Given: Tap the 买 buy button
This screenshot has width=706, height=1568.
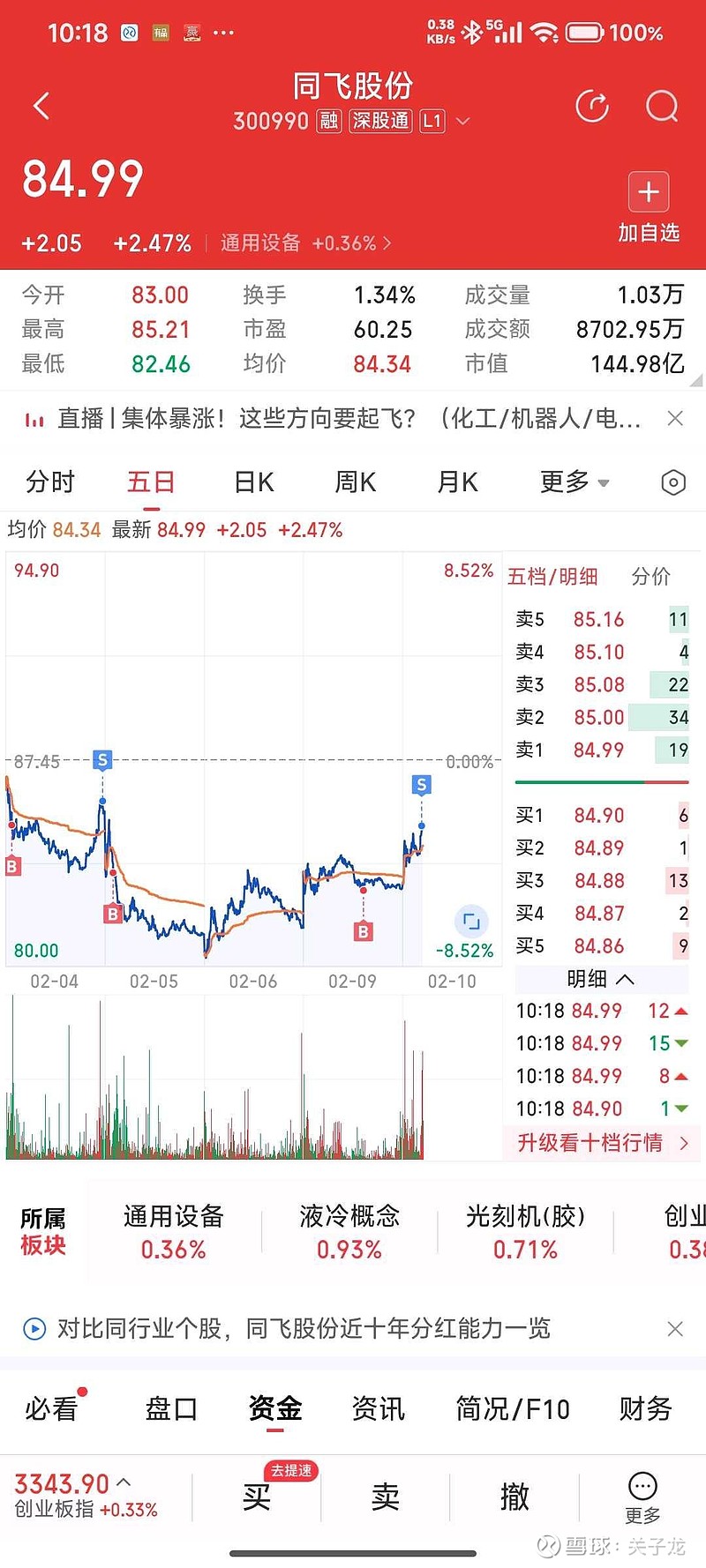Looking at the screenshot, I should point(256,1497).
